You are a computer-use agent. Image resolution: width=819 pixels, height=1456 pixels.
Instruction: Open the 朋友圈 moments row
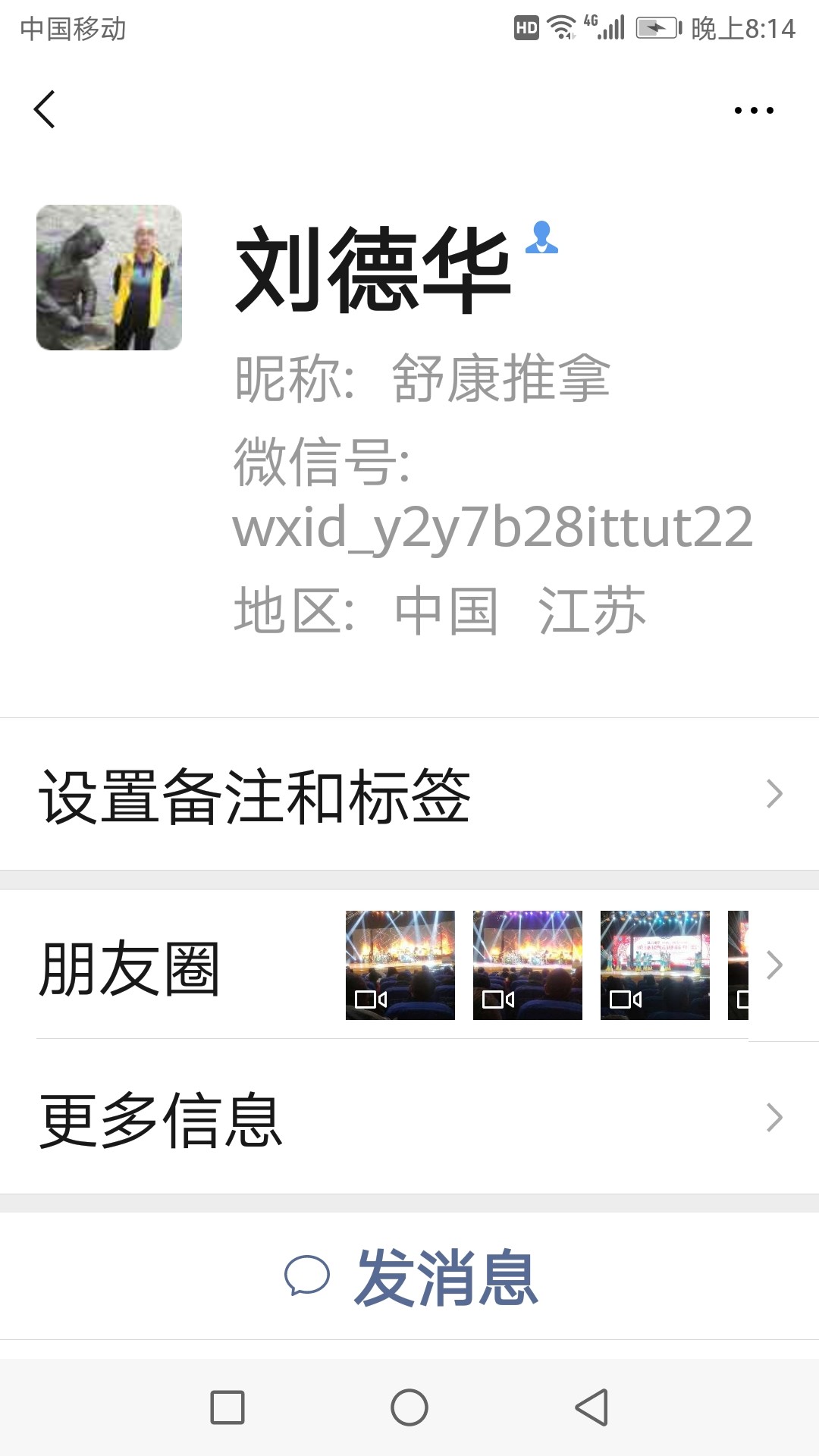click(409, 965)
